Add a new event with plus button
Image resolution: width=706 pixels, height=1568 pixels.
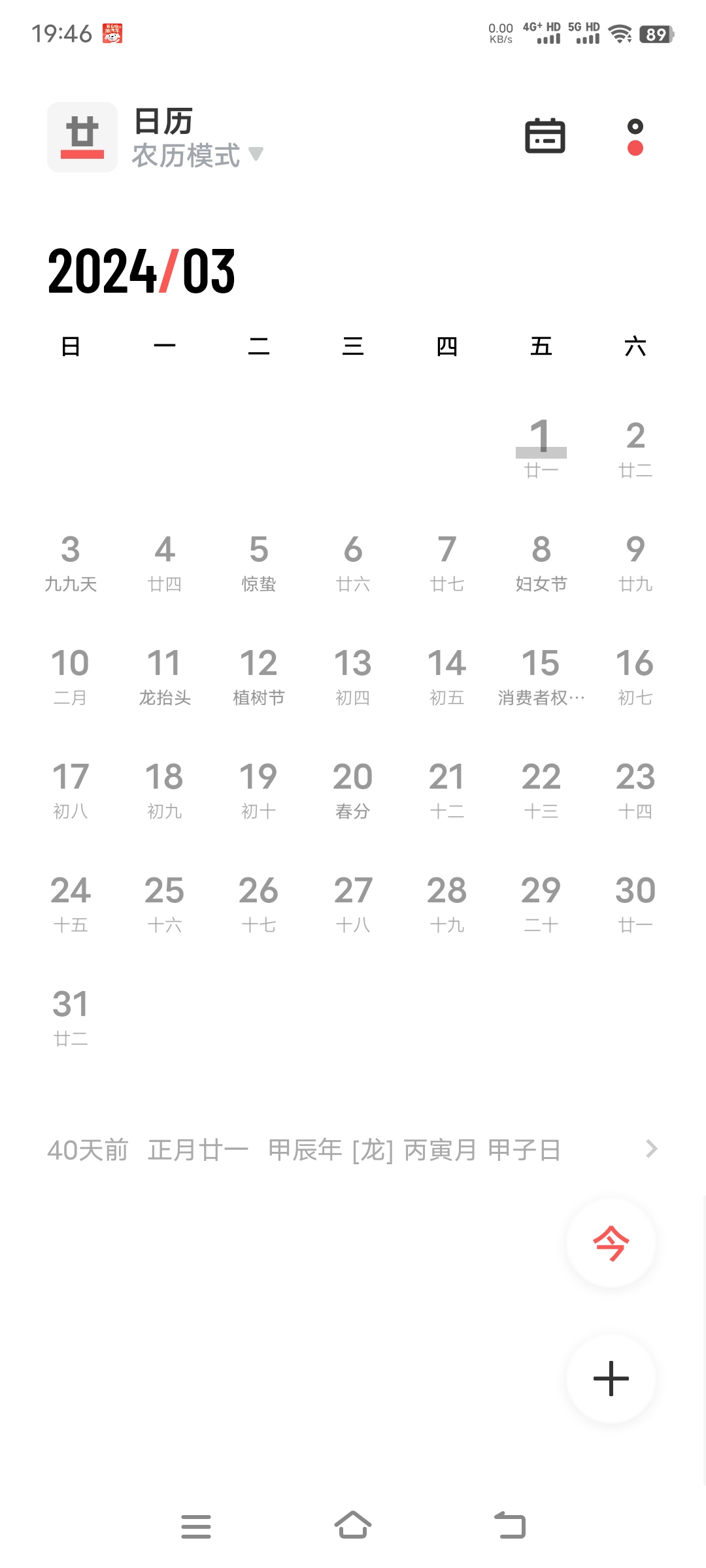611,1379
